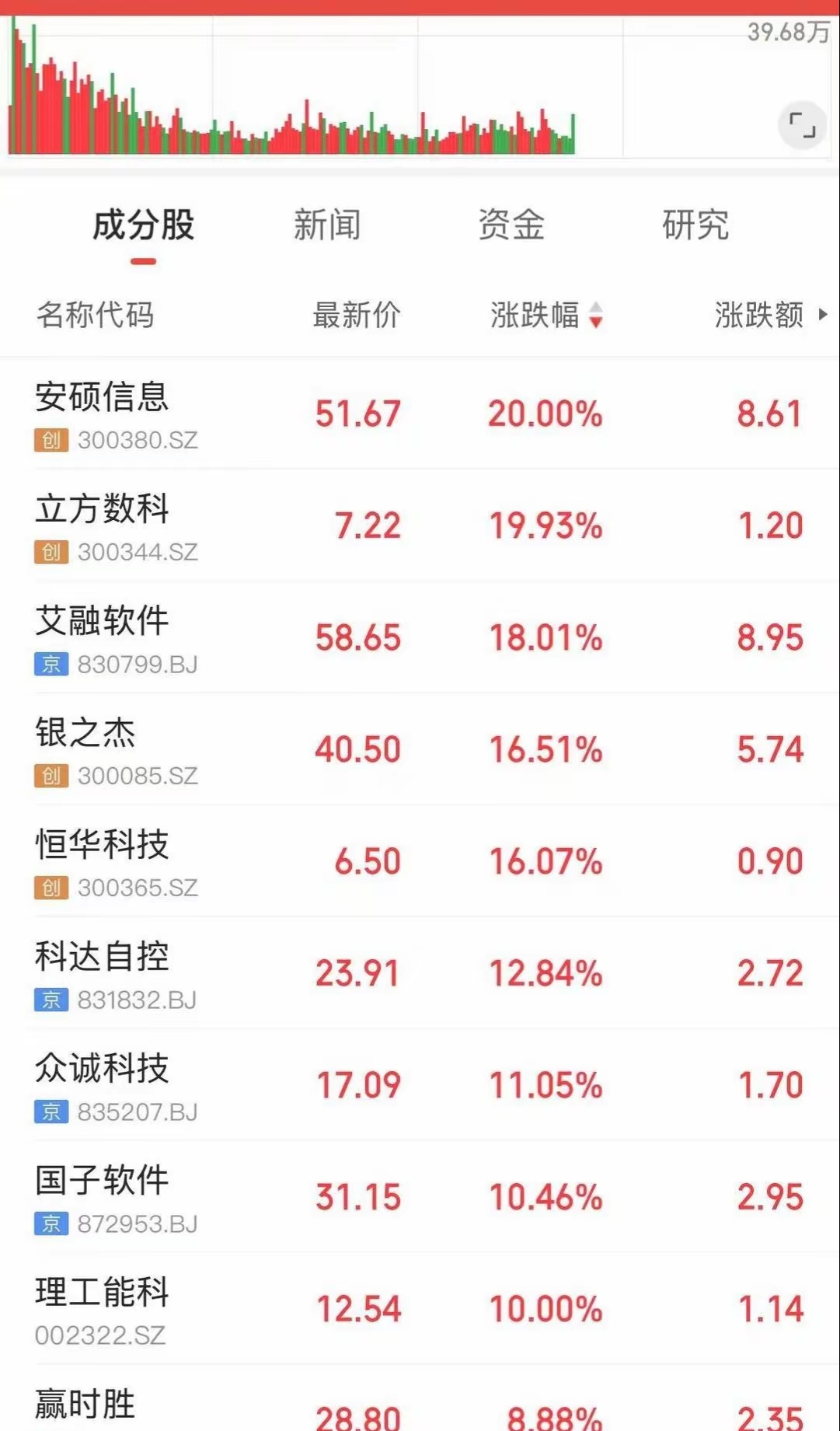Tap the chart fullscreen expand icon
Viewport: 840px width, 1431px height.
point(800,124)
